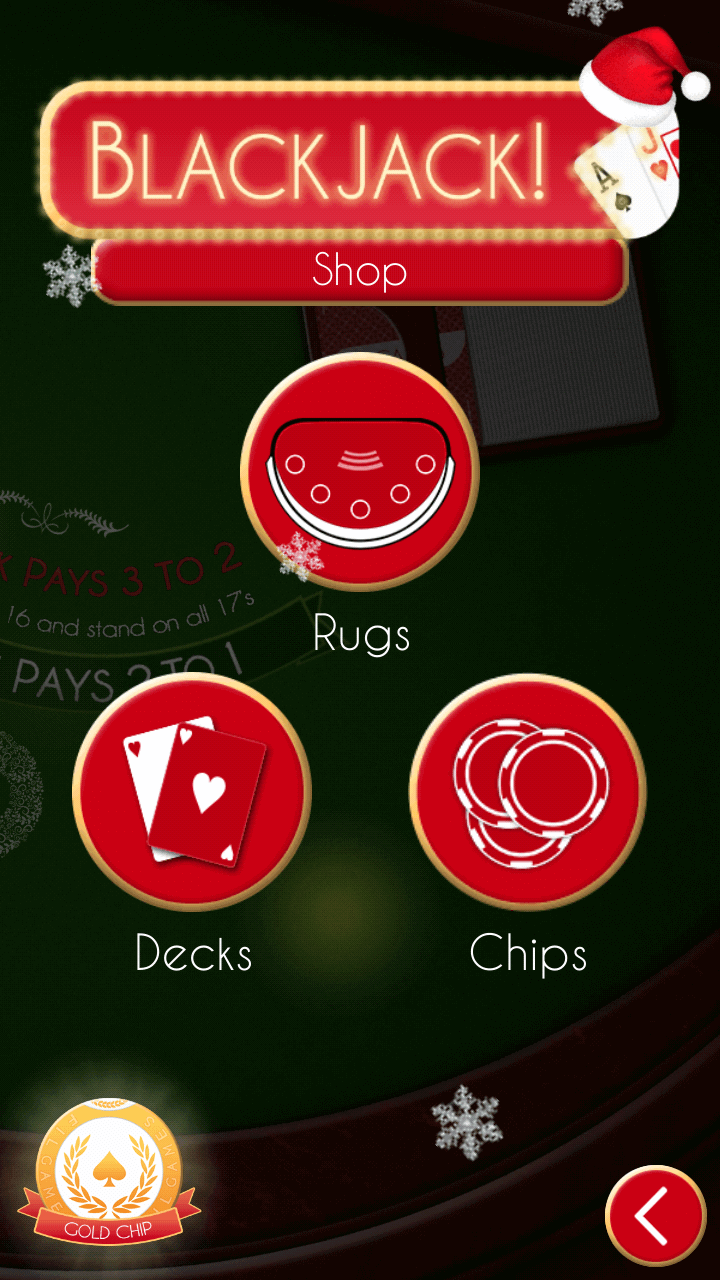720x1280 pixels.
Task: Open the Rugs shop category
Action: (x=360, y=471)
